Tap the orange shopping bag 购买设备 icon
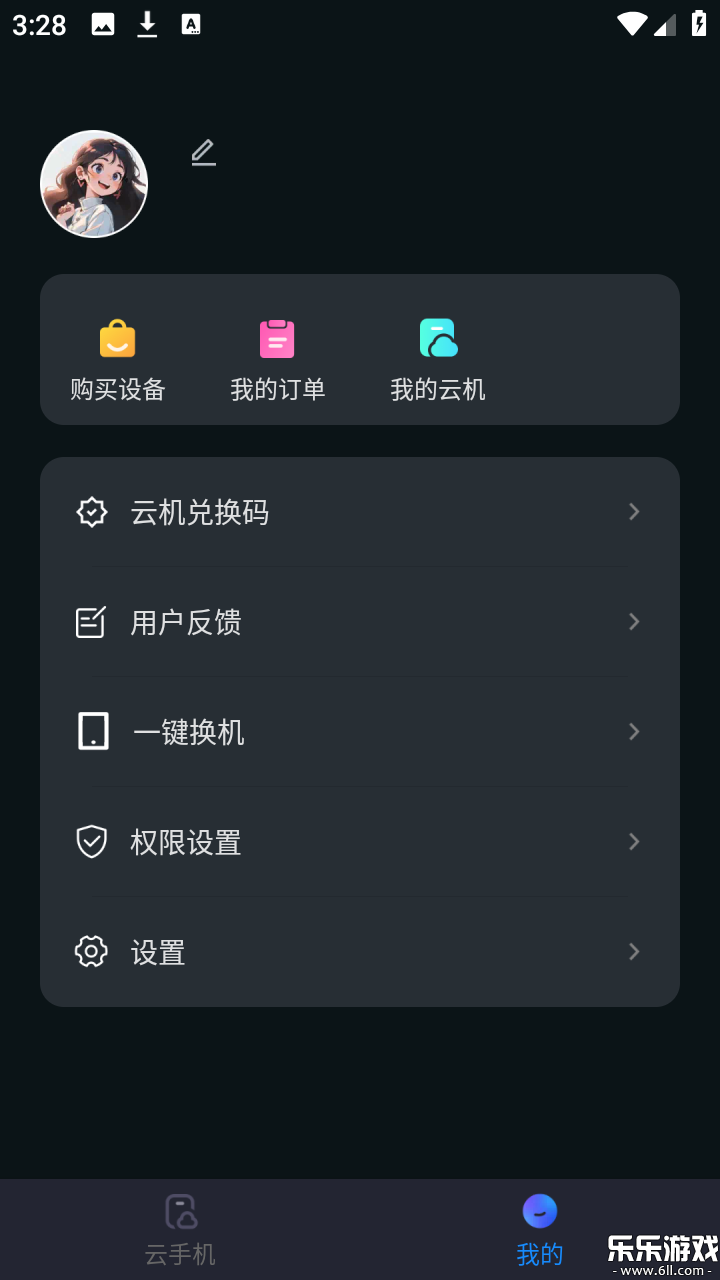720x1280 pixels. click(x=117, y=338)
